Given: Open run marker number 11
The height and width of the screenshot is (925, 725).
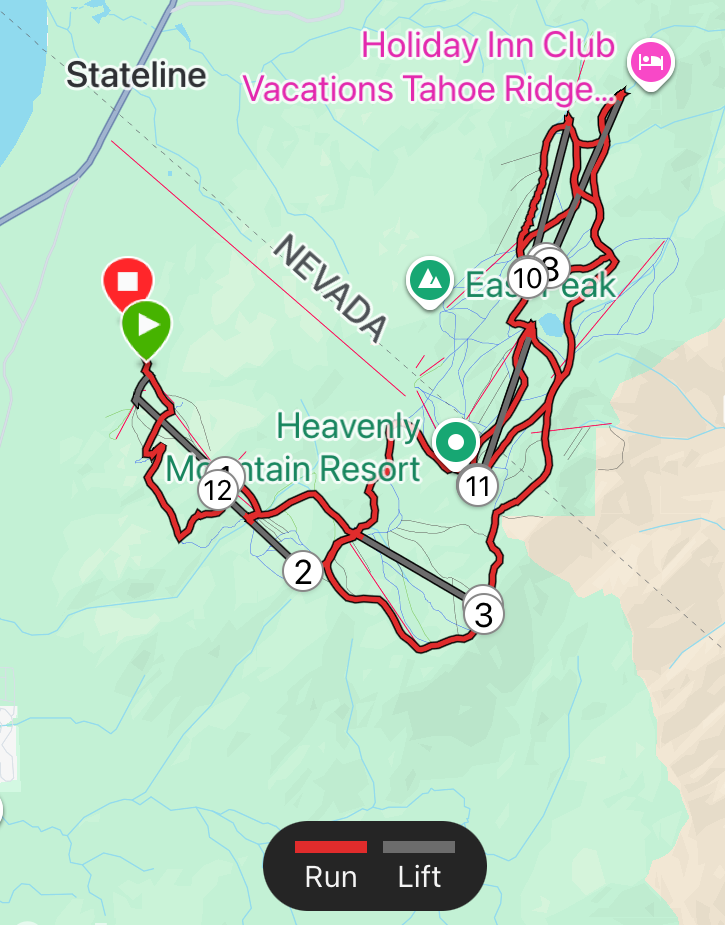Looking at the screenshot, I should click(x=478, y=487).
